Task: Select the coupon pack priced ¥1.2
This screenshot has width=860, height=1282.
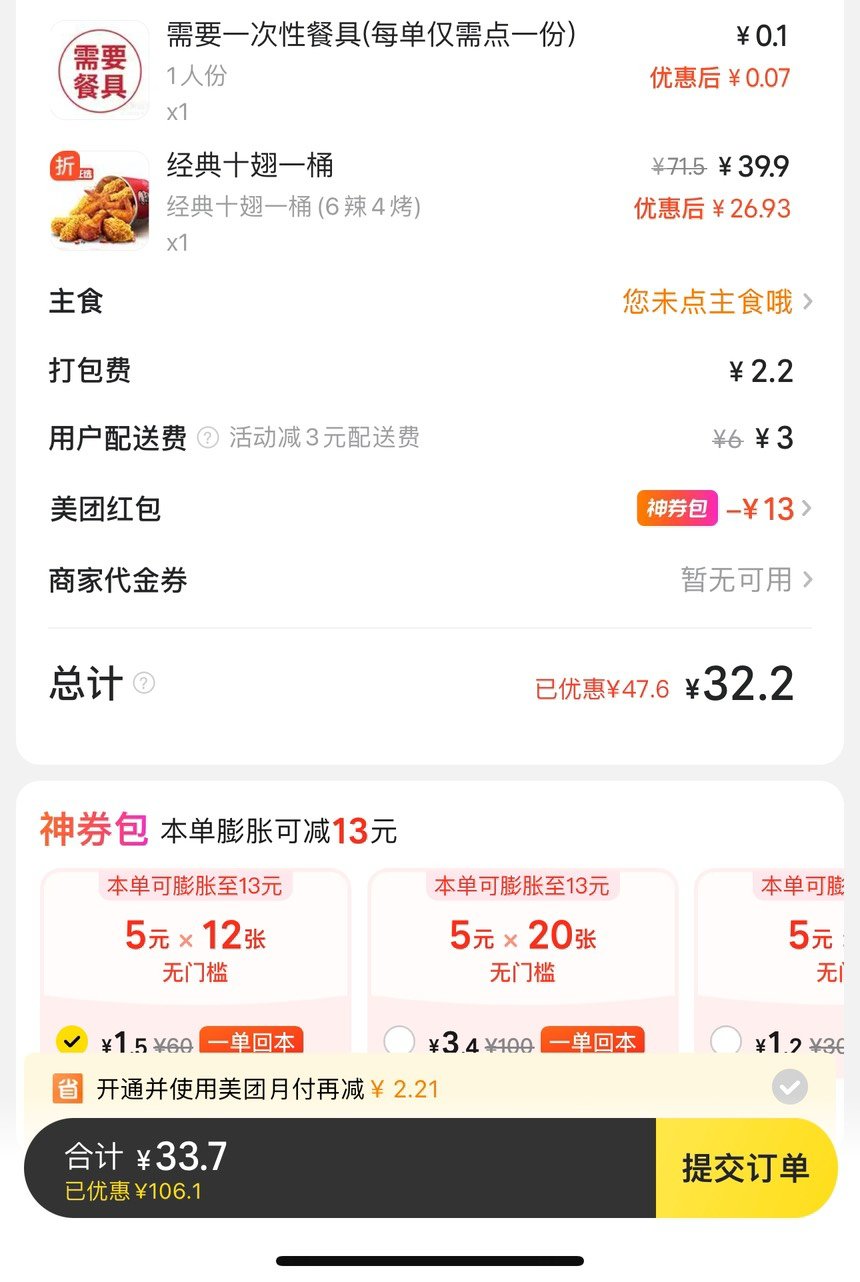Action: click(x=726, y=1041)
